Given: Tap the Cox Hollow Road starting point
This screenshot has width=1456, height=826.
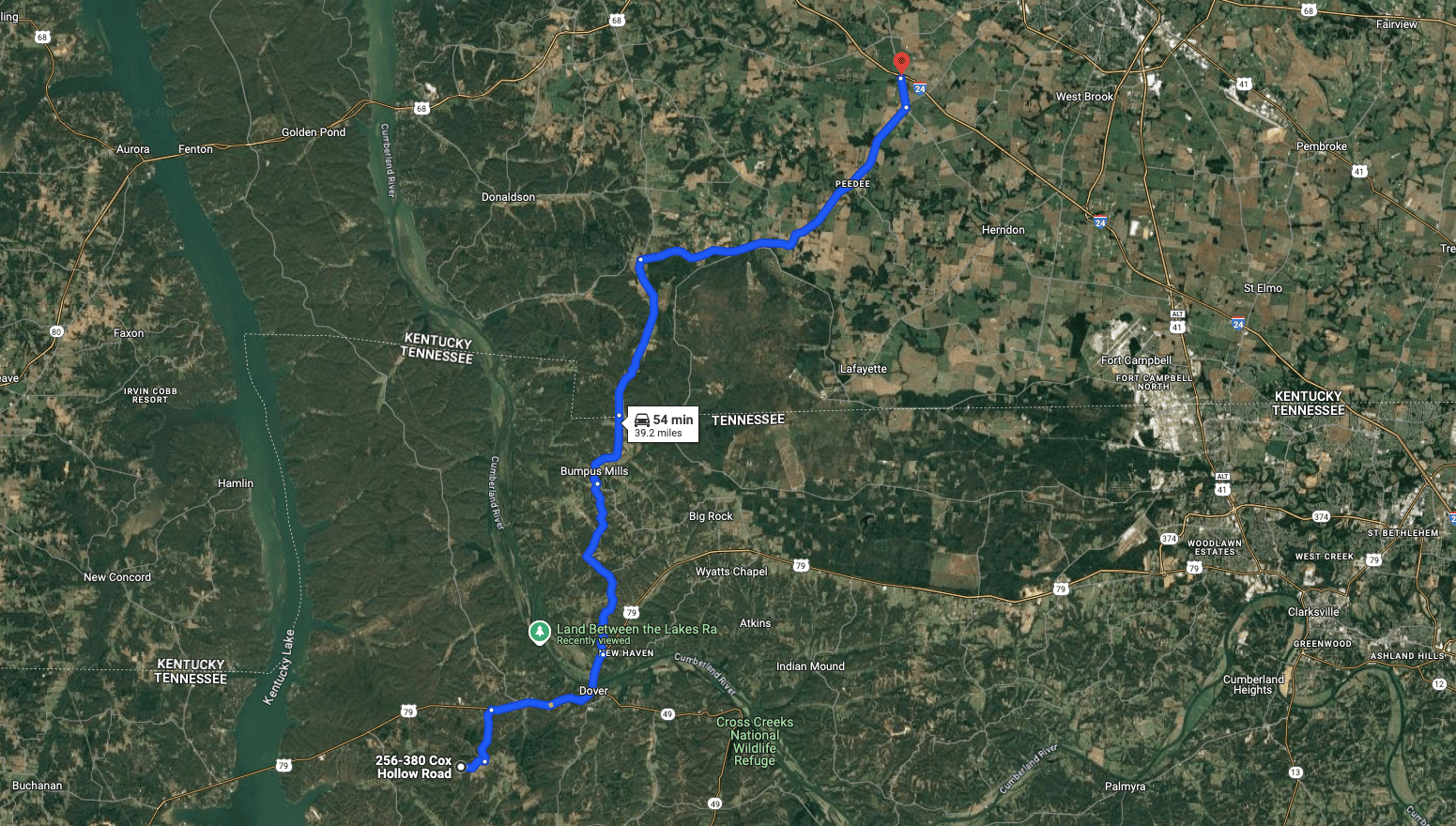Looking at the screenshot, I should click(x=461, y=767).
